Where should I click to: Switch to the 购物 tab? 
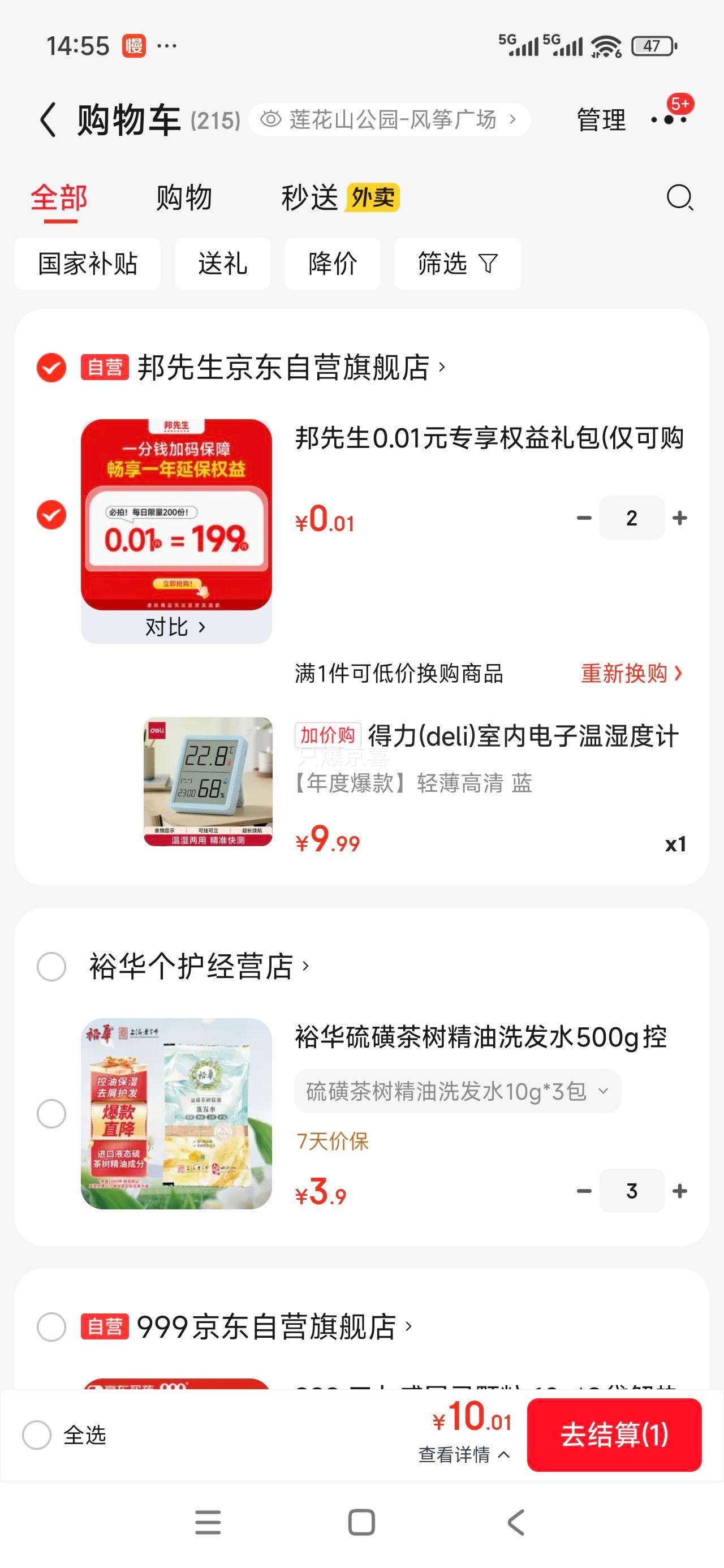pos(183,197)
